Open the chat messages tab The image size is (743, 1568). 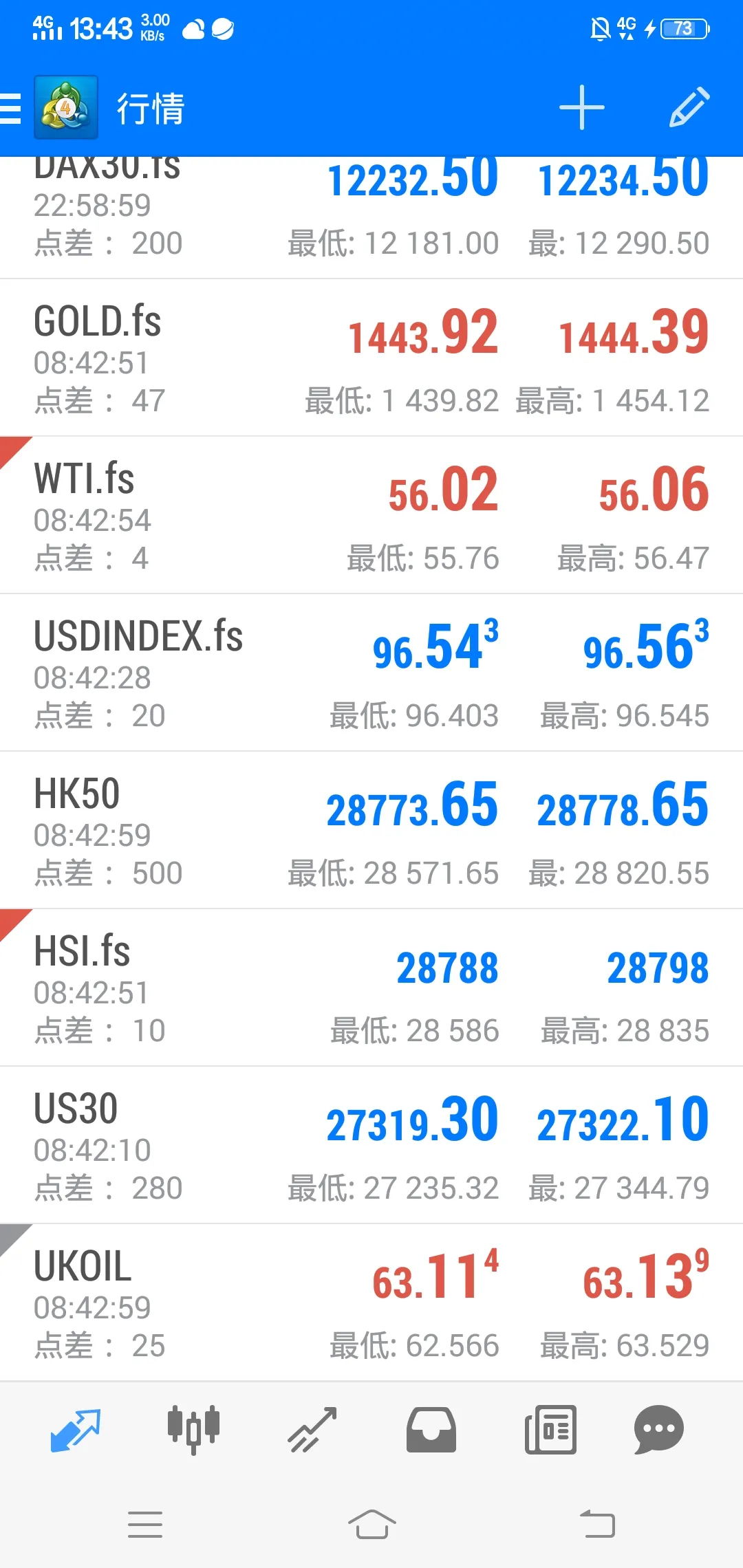coord(658,1429)
